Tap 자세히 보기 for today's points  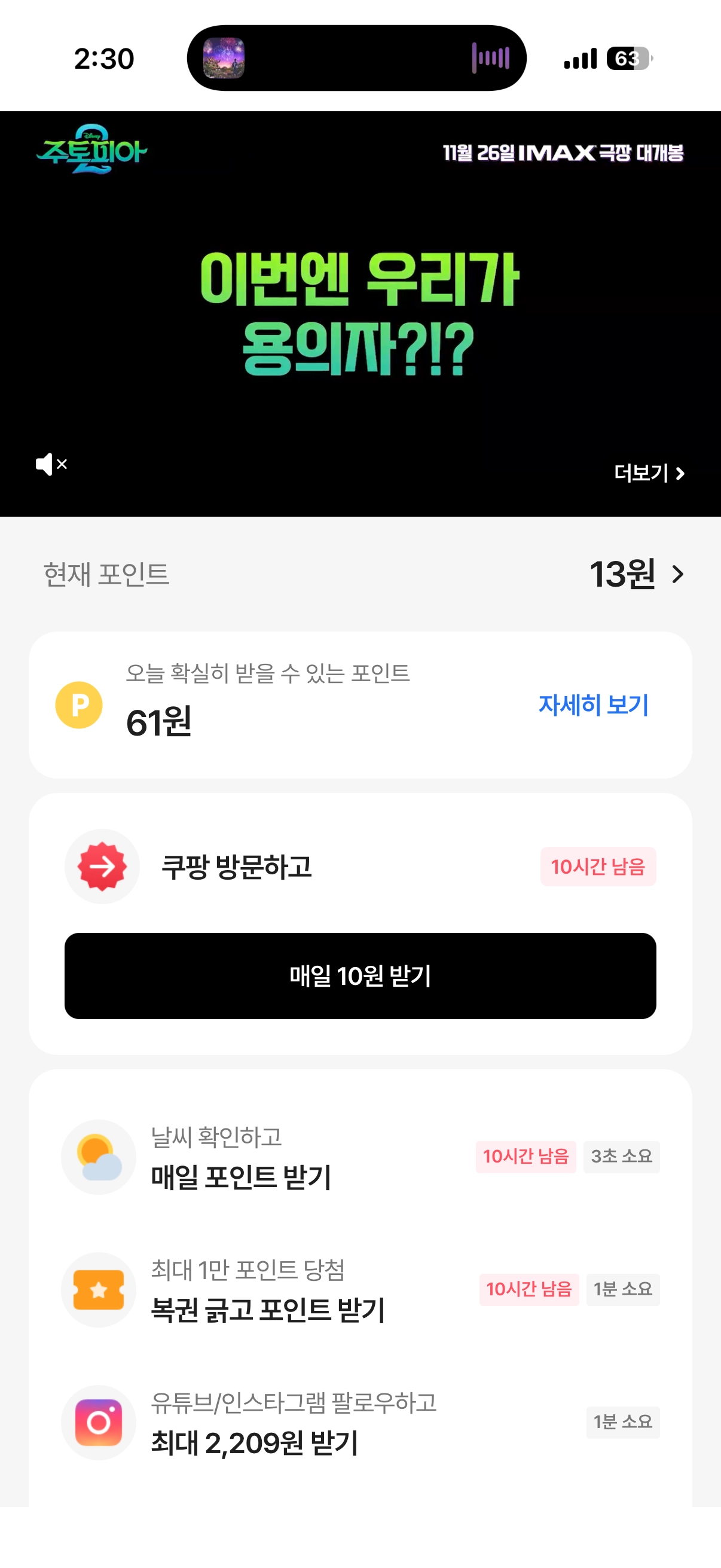[592, 705]
